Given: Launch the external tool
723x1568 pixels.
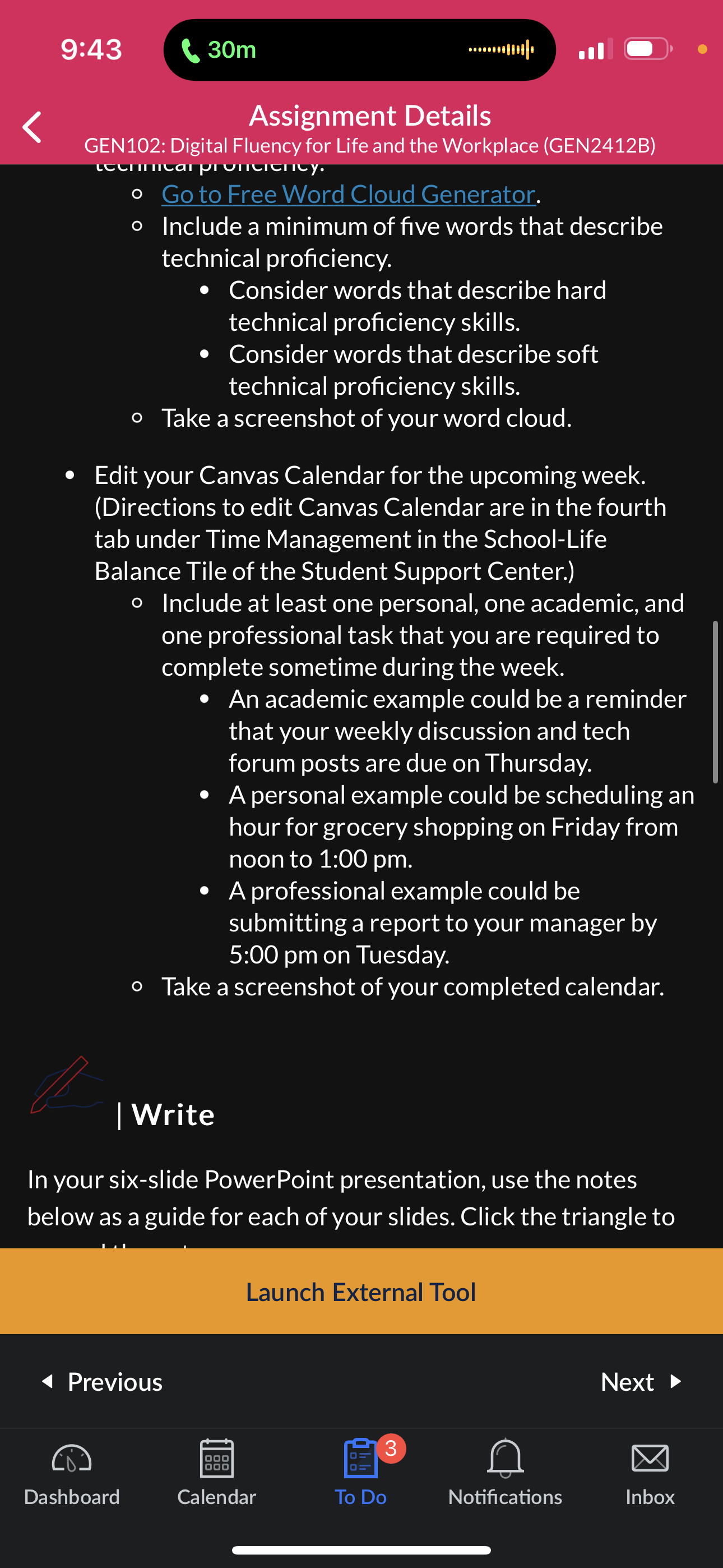Looking at the screenshot, I should (361, 1291).
